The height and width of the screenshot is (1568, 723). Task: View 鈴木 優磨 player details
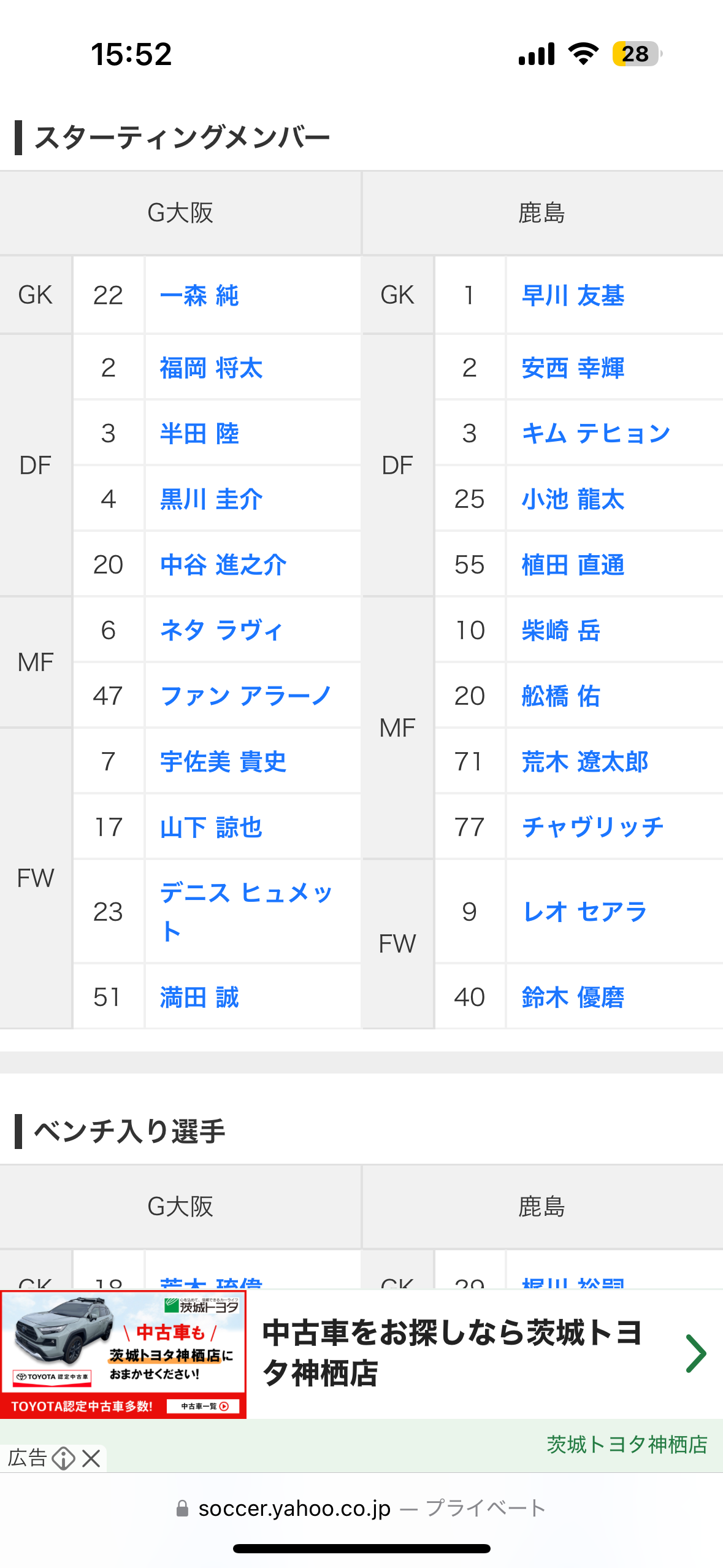[573, 997]
